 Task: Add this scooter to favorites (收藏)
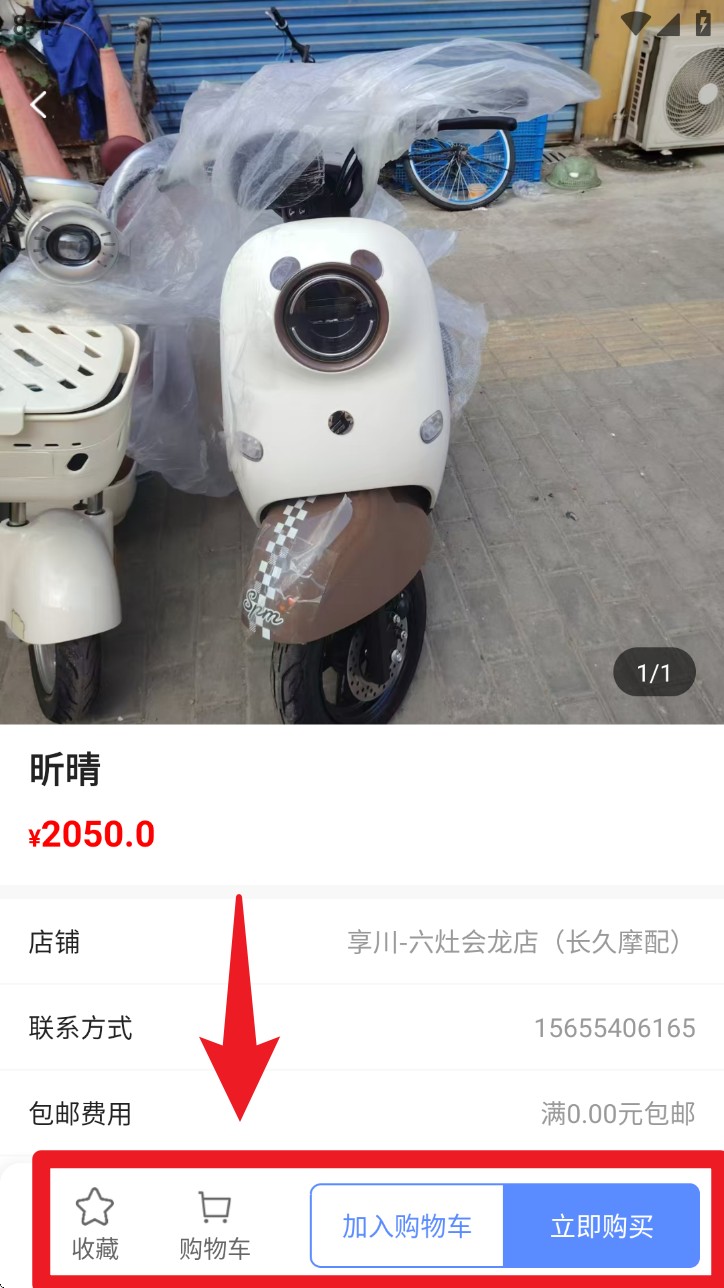pyautogui.click(x=95, y=1224)
